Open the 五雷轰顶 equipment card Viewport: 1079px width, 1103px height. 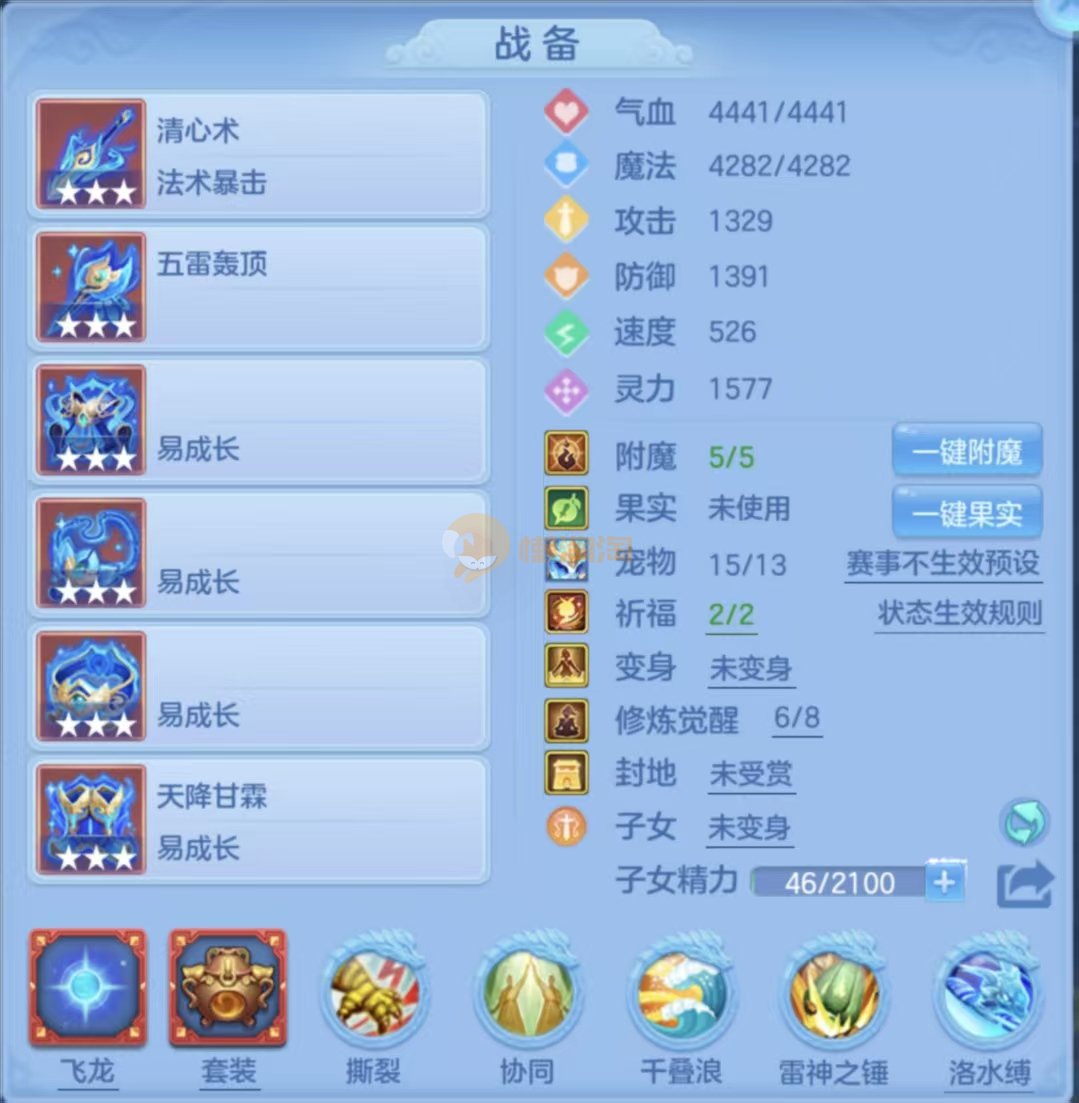point(260,287)
